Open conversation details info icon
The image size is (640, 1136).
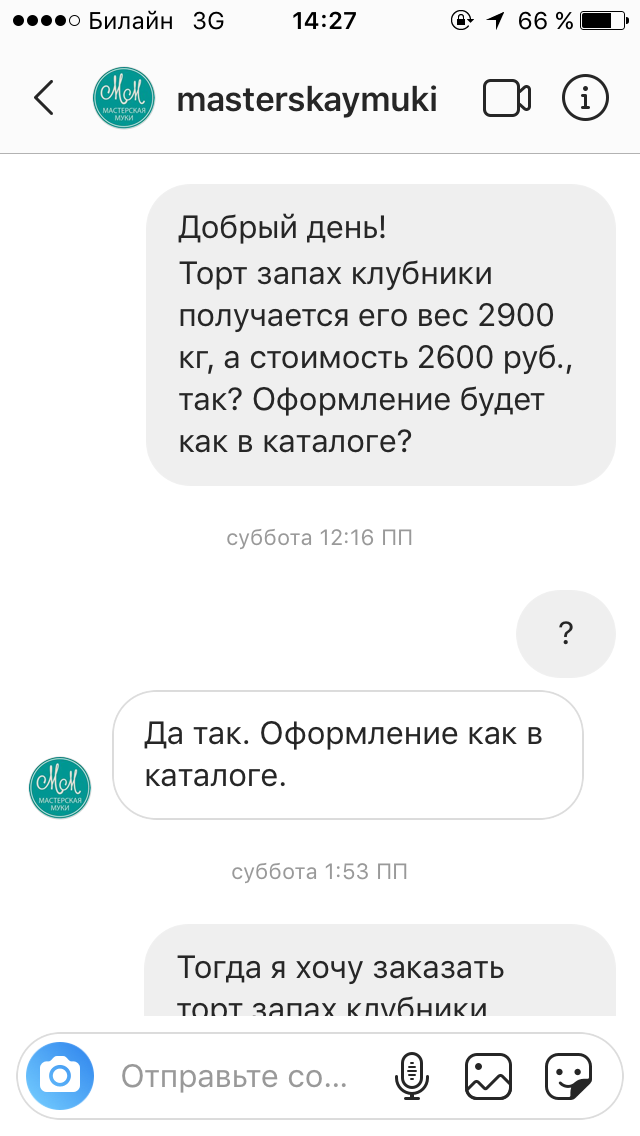[x=585, y=98]
